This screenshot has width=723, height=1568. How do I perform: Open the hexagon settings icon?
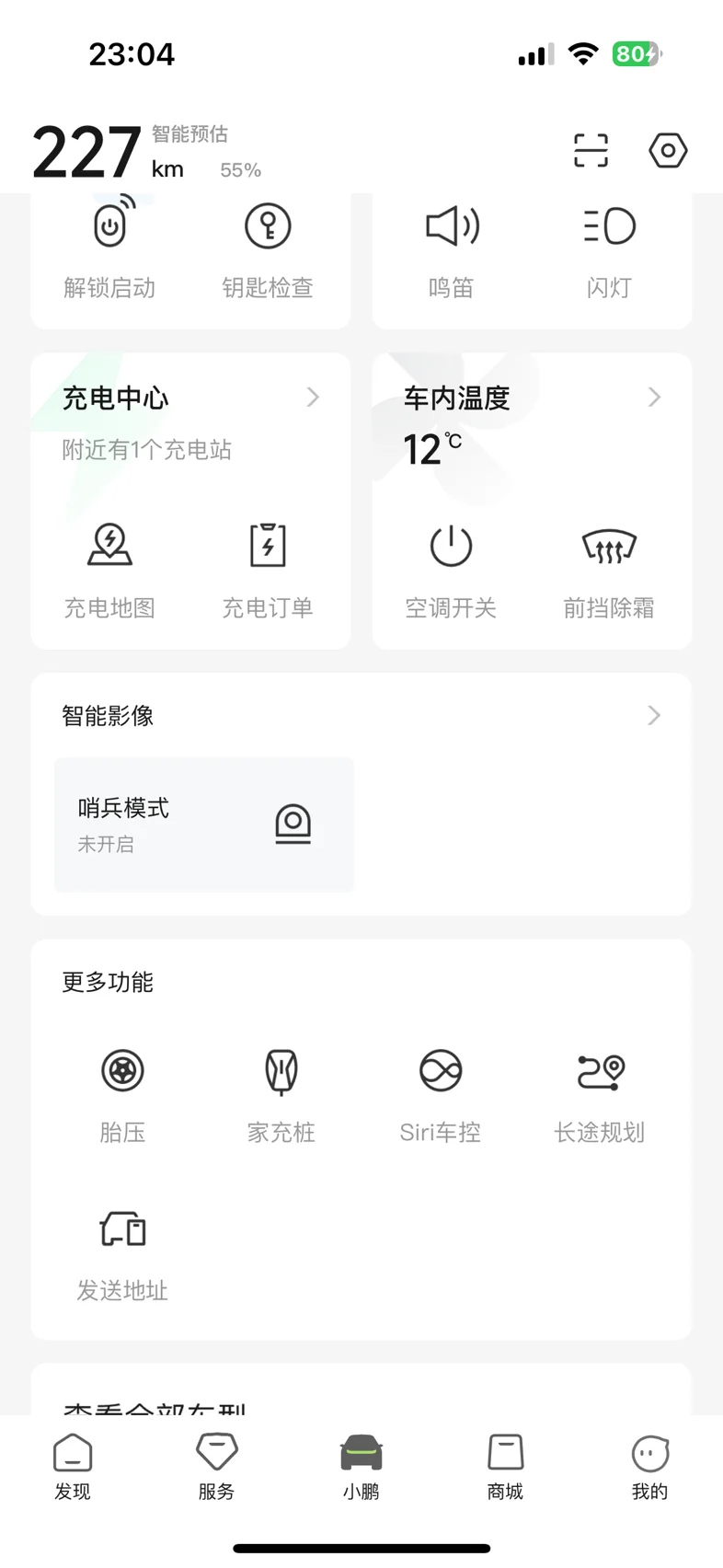click(x=668, y=150)
